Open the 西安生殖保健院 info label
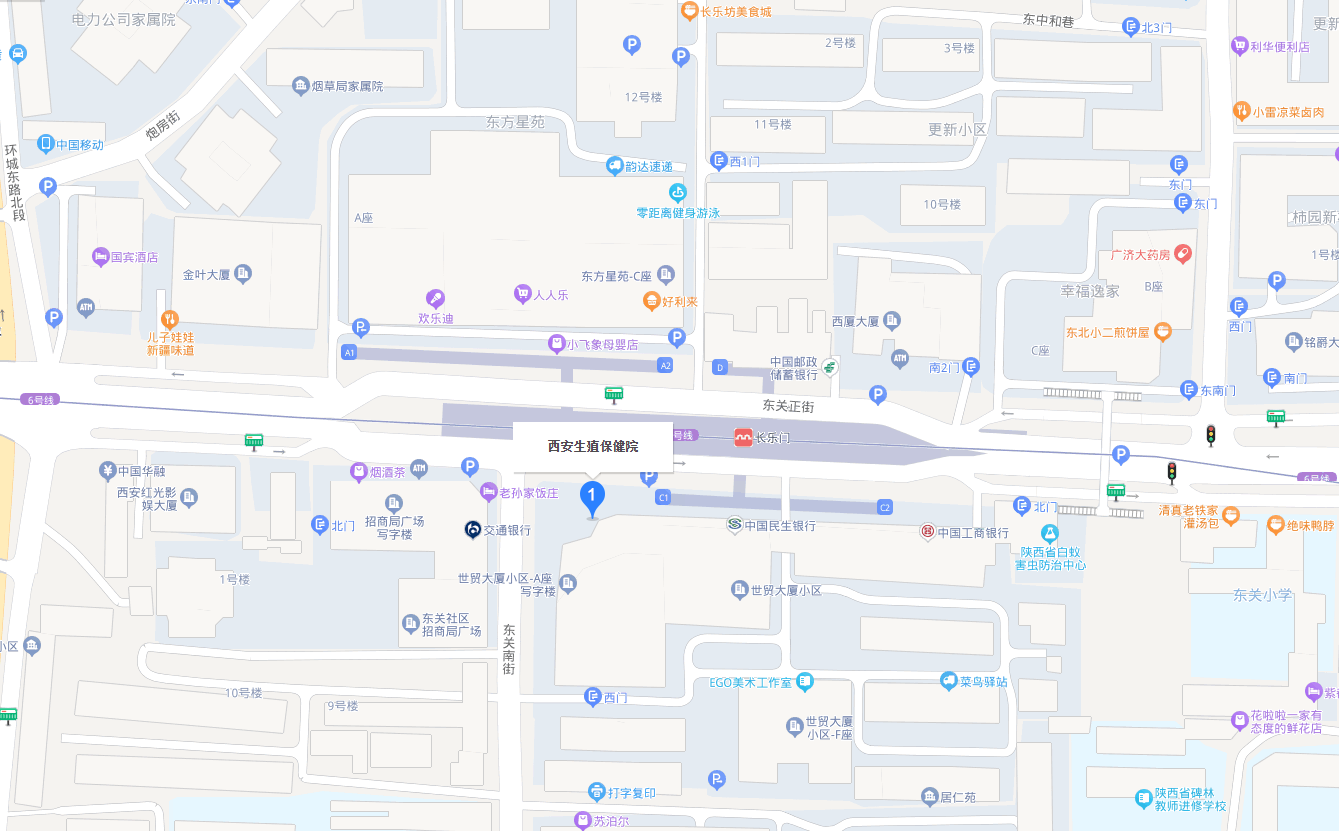The height and width of the screenshot is (831, 1339). point(593,446)
